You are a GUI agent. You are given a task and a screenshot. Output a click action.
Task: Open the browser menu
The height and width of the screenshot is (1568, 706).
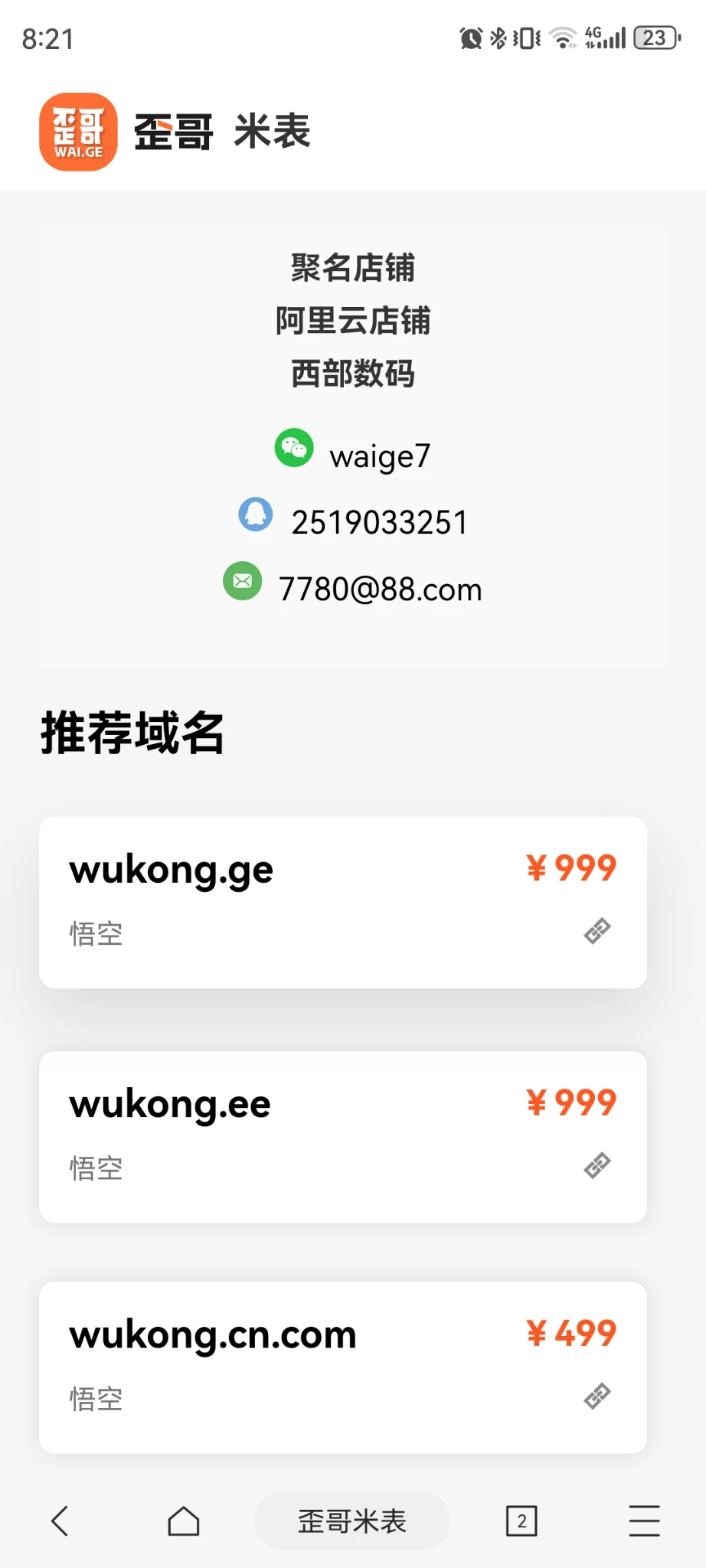click(645, 1521)
